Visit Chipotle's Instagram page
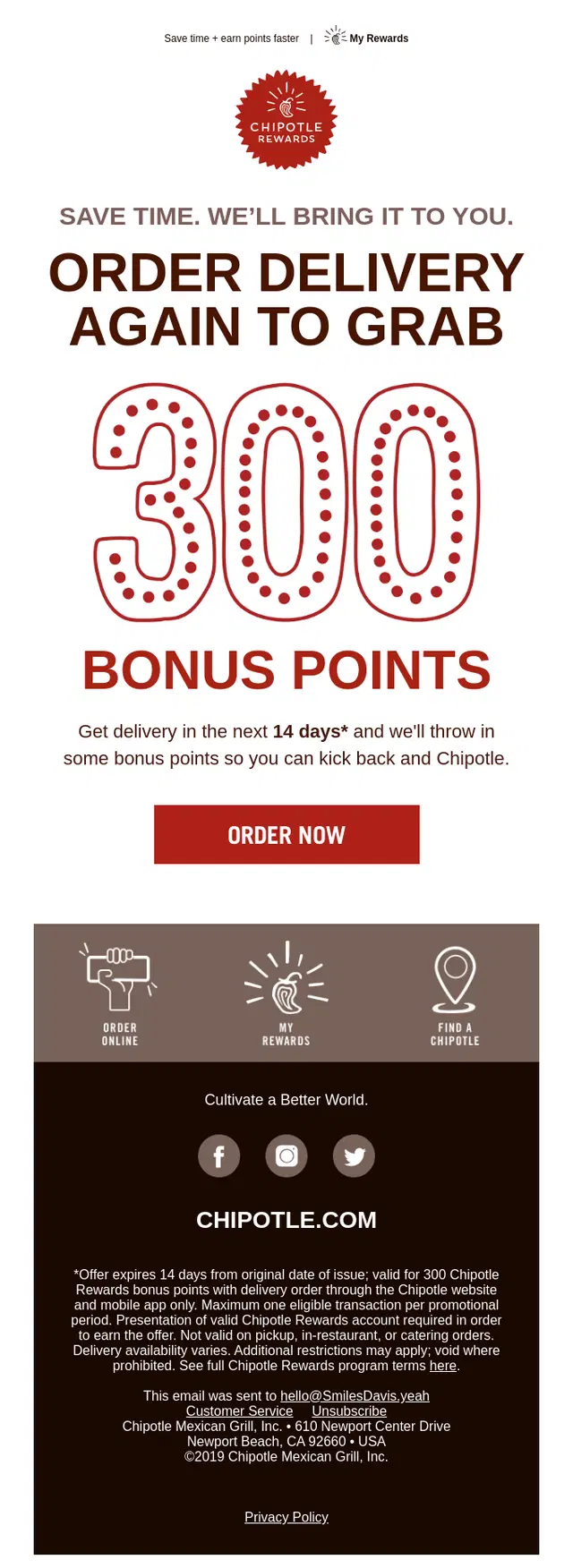The height and width of the screenshot is (1568, 573). click(286, 1155)
